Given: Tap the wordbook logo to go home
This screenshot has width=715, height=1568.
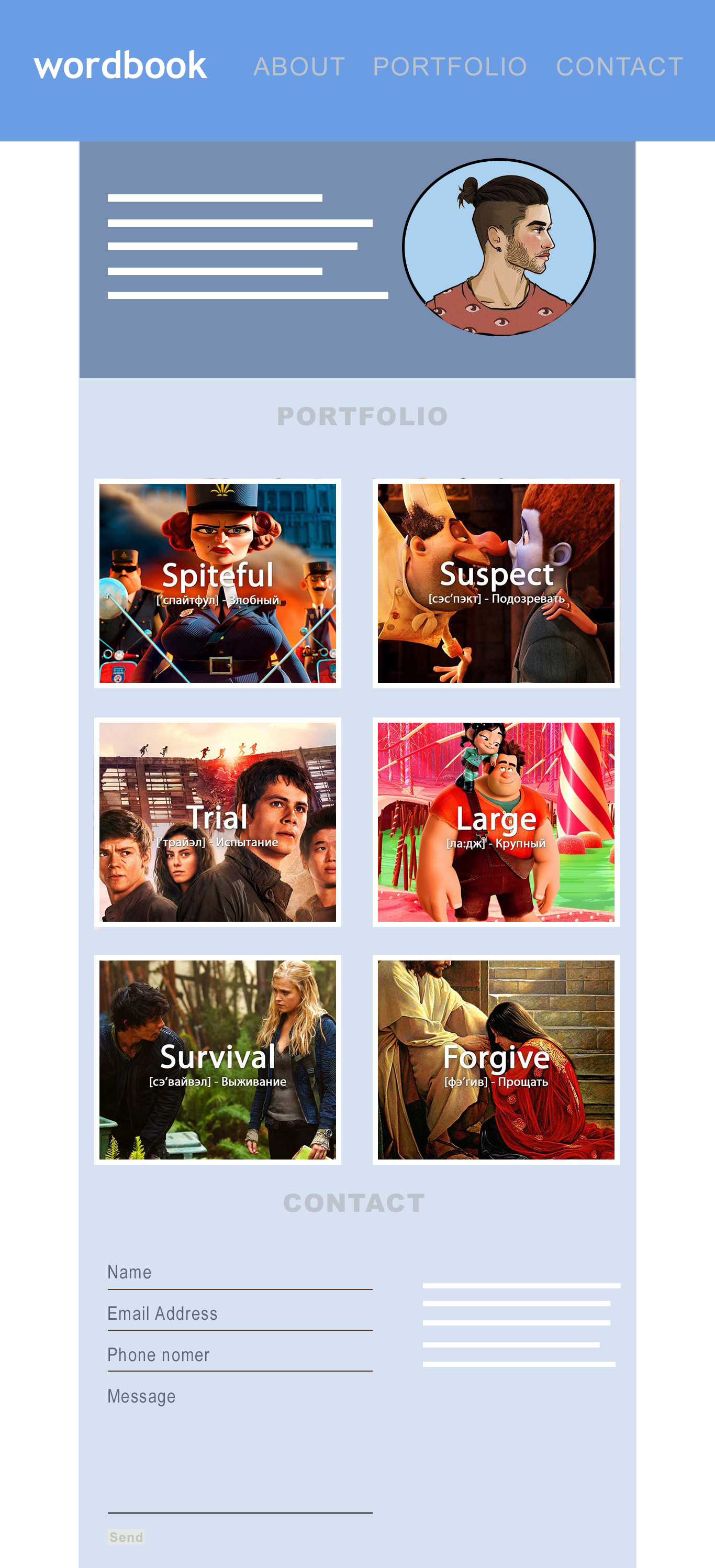Looking at the screenshot, I should 120,66.
